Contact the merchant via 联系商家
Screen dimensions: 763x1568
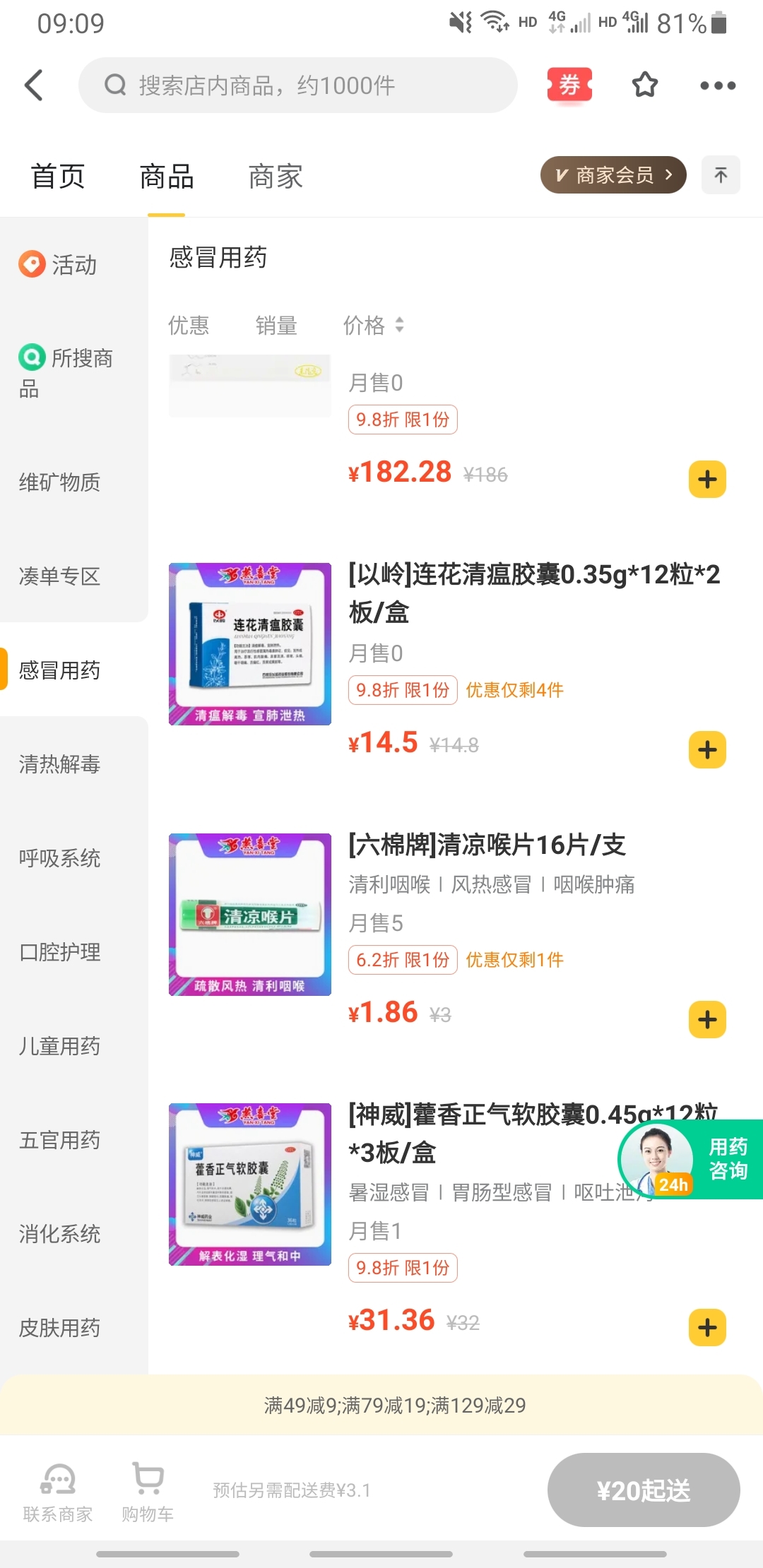[58, 1490]
